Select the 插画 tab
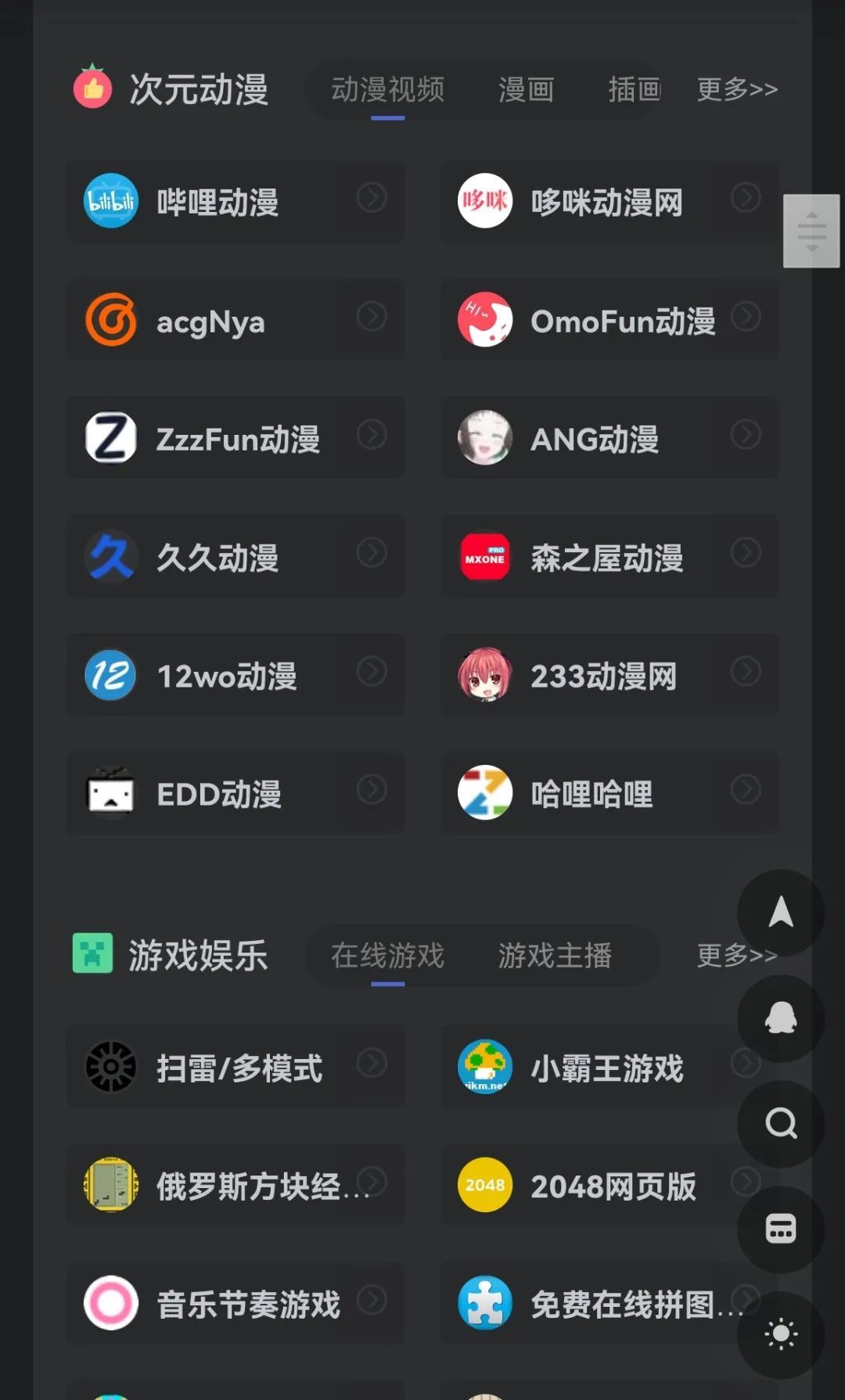The width and height of the screenshot is (845, 1400). pos(634,90)
